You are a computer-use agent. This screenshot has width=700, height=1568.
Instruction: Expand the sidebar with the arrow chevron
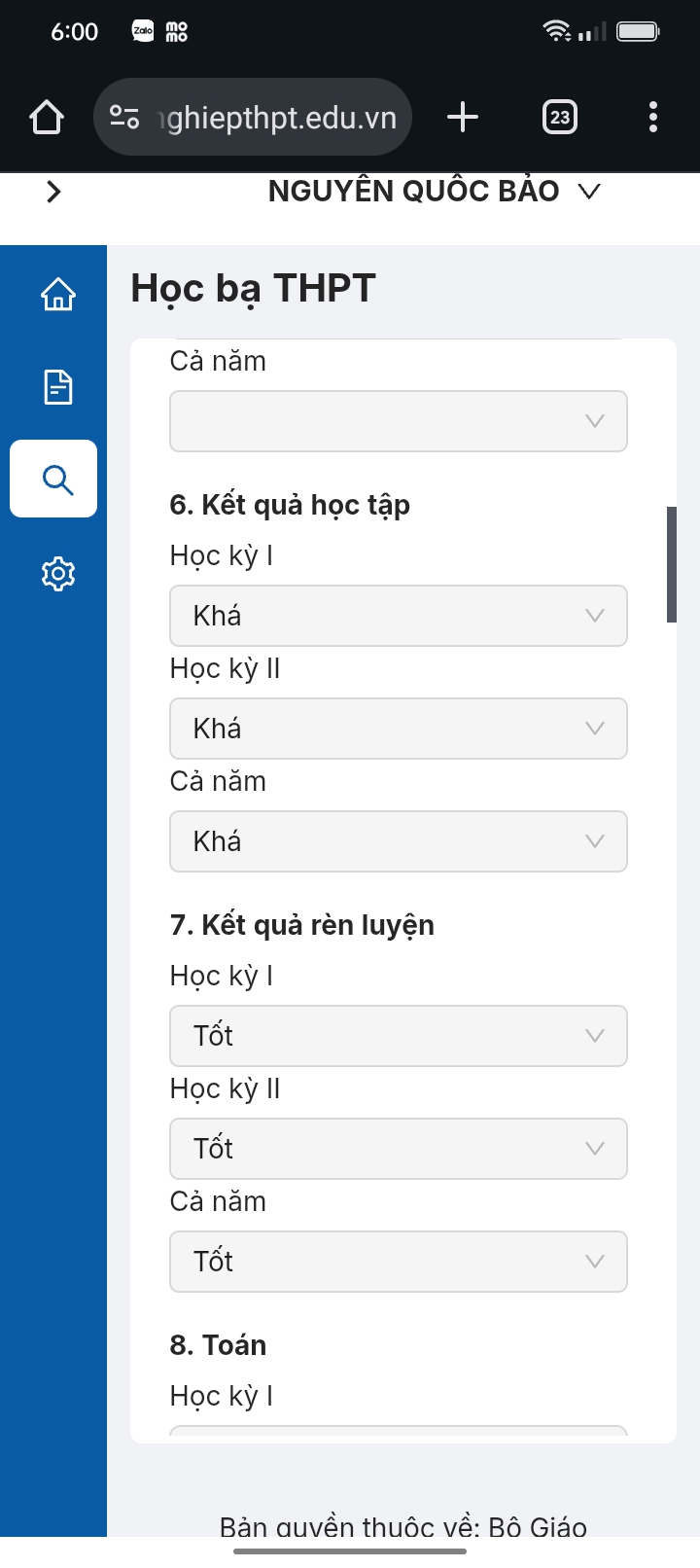coord(53,192)
